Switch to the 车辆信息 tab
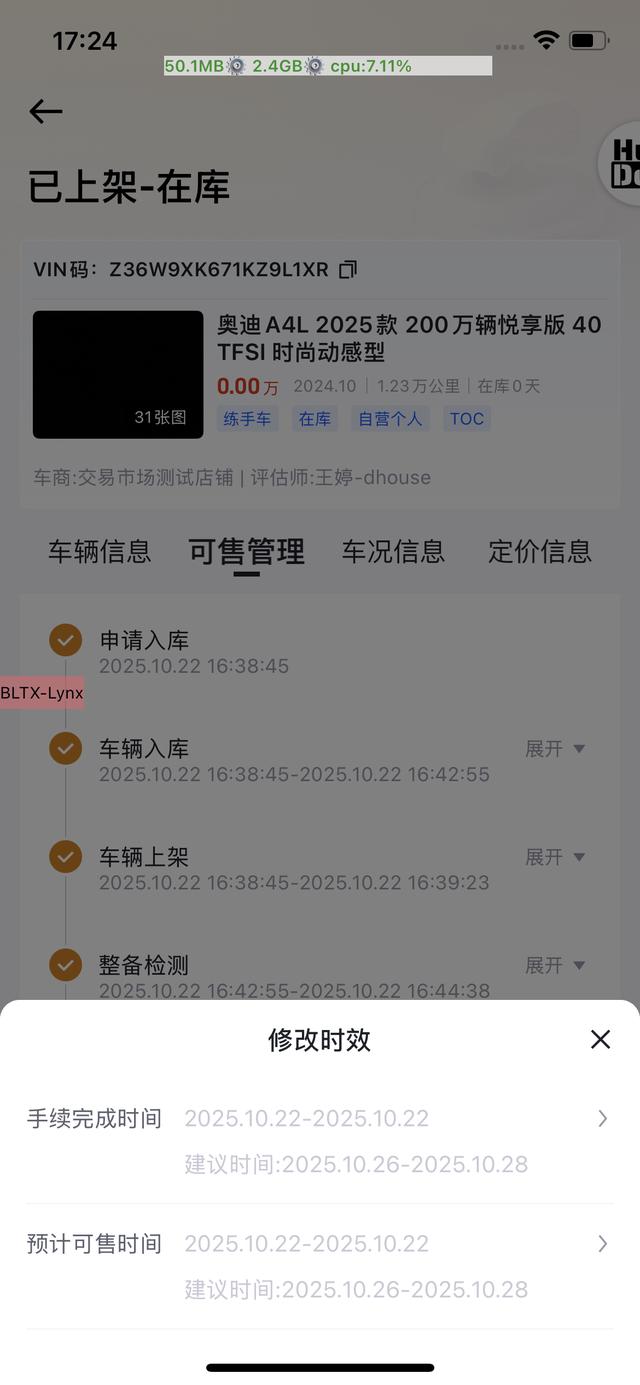Image resolution: width=640 pixels, height=1385 pixels. [99, 551]
